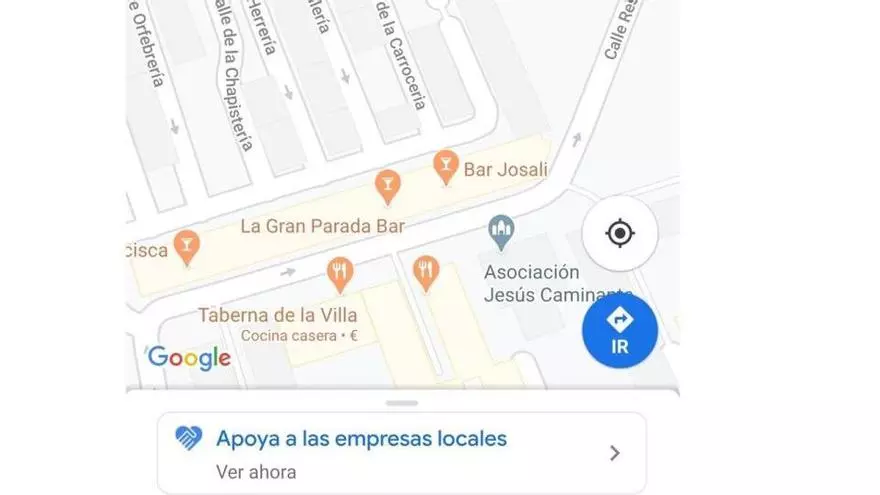Select the Bar Josali map pin
This screenshot has width=880, height=495.
click(445, 165)
